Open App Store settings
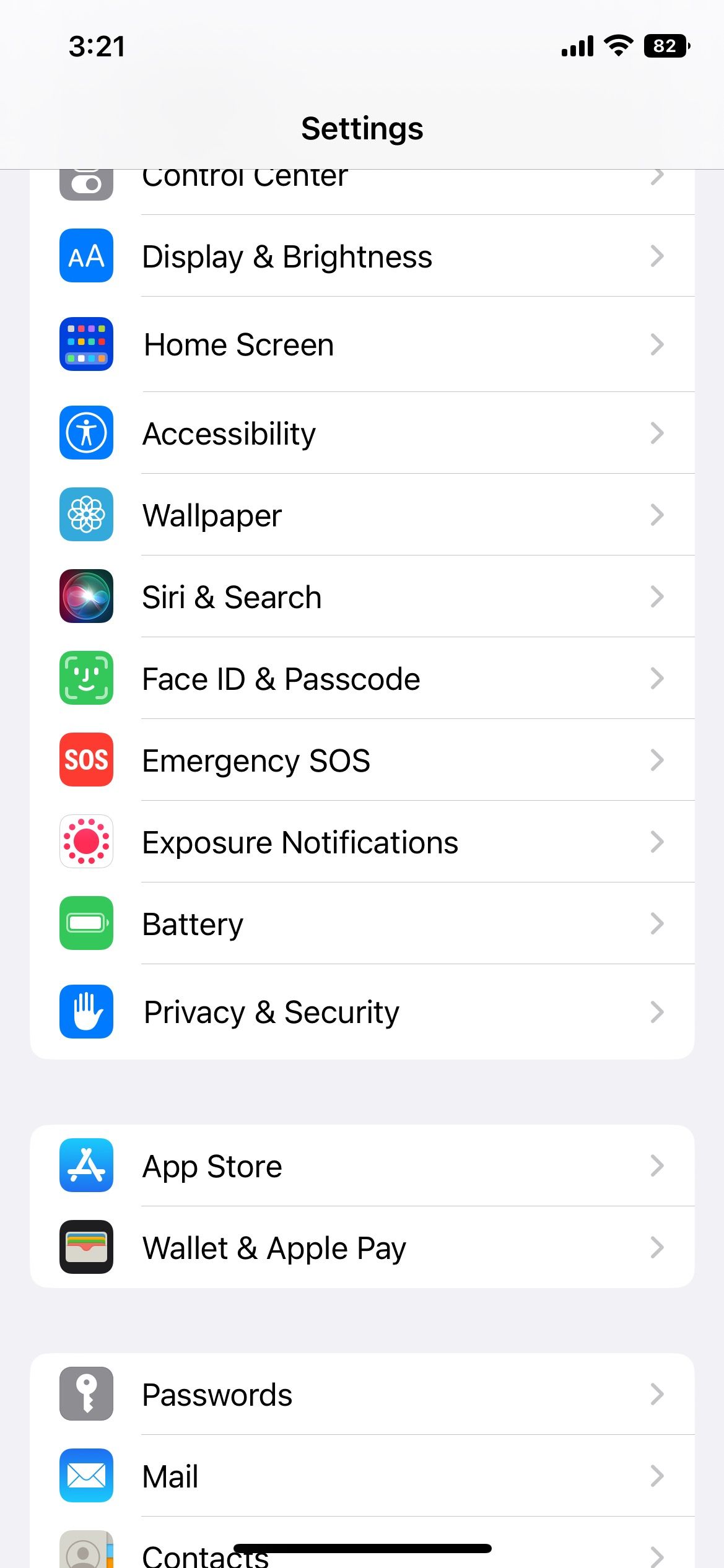The image size is (724, 1568). coord(362,1165)
